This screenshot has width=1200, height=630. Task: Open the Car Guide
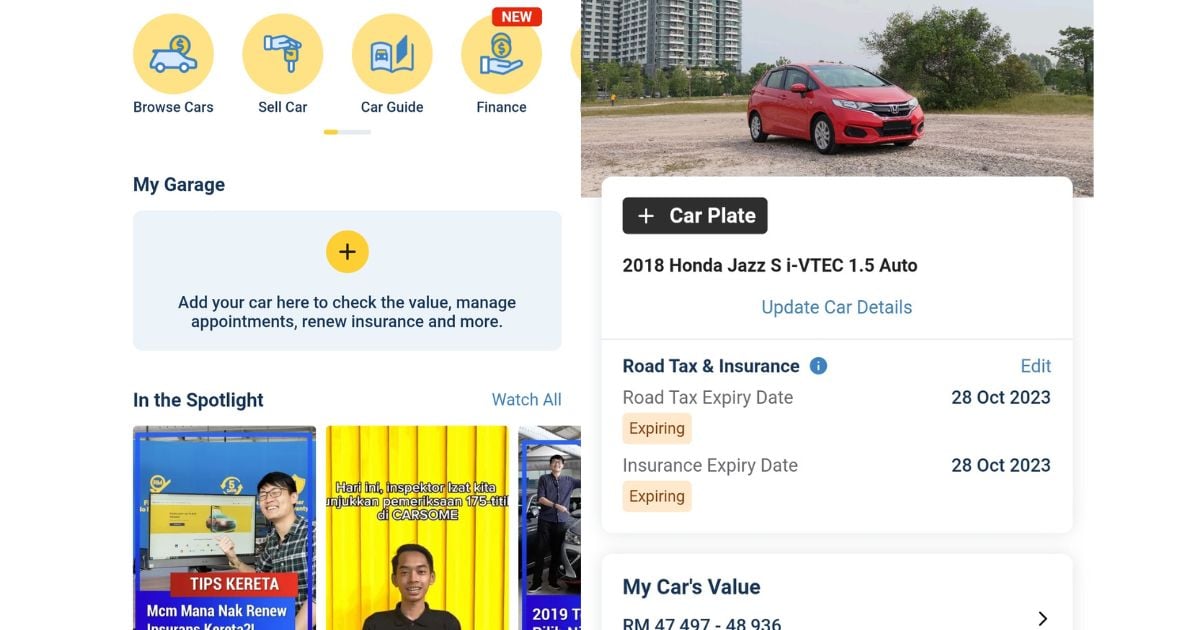[x=392, y=55]
